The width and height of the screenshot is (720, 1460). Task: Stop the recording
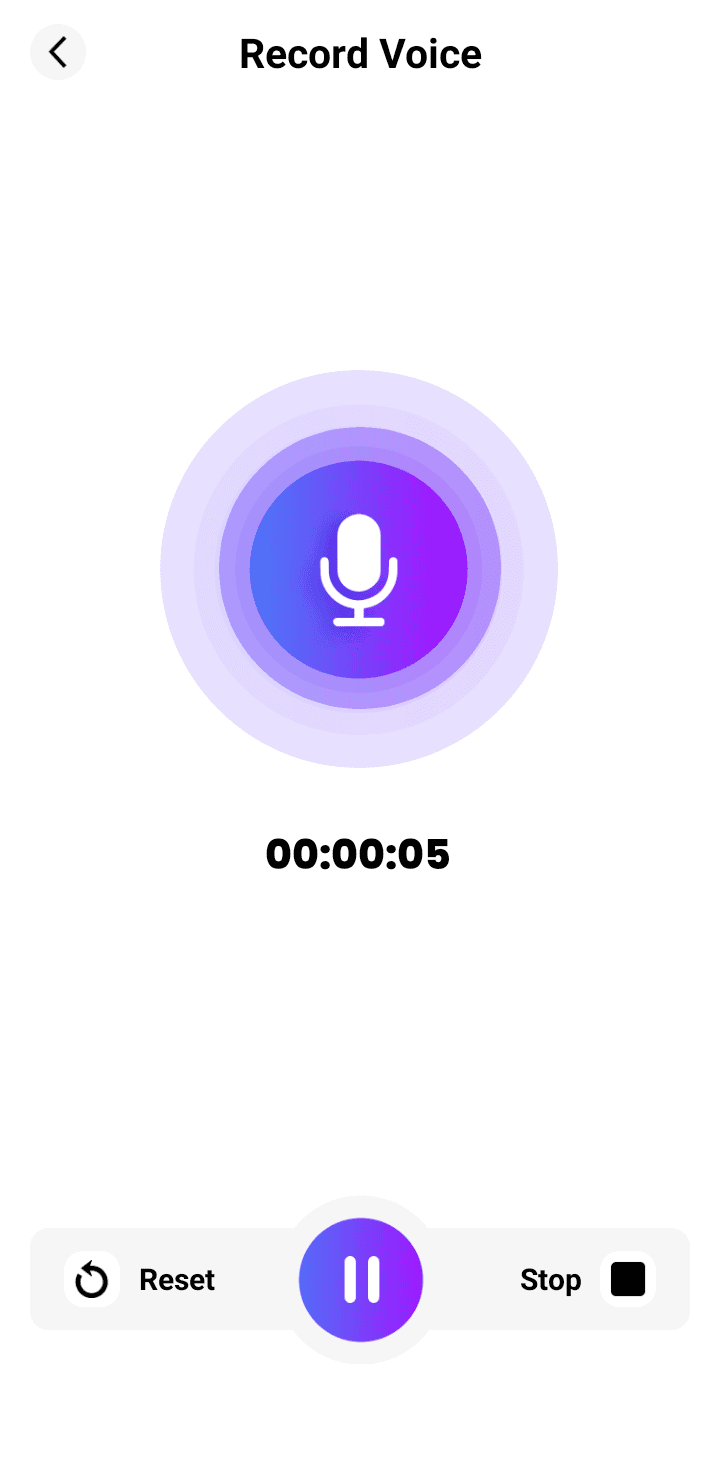pos(627,1279)
